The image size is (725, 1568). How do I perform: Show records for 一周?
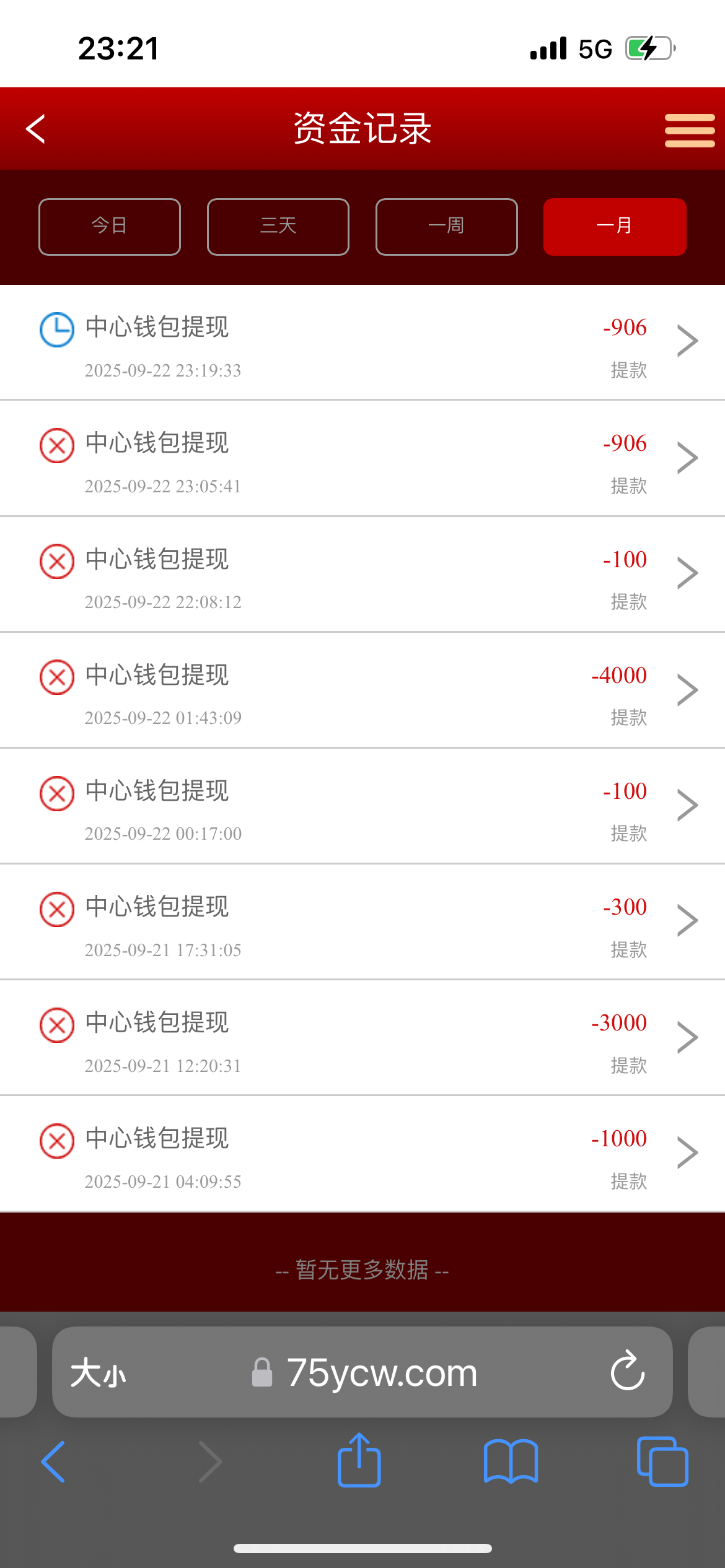coord(447,227)
